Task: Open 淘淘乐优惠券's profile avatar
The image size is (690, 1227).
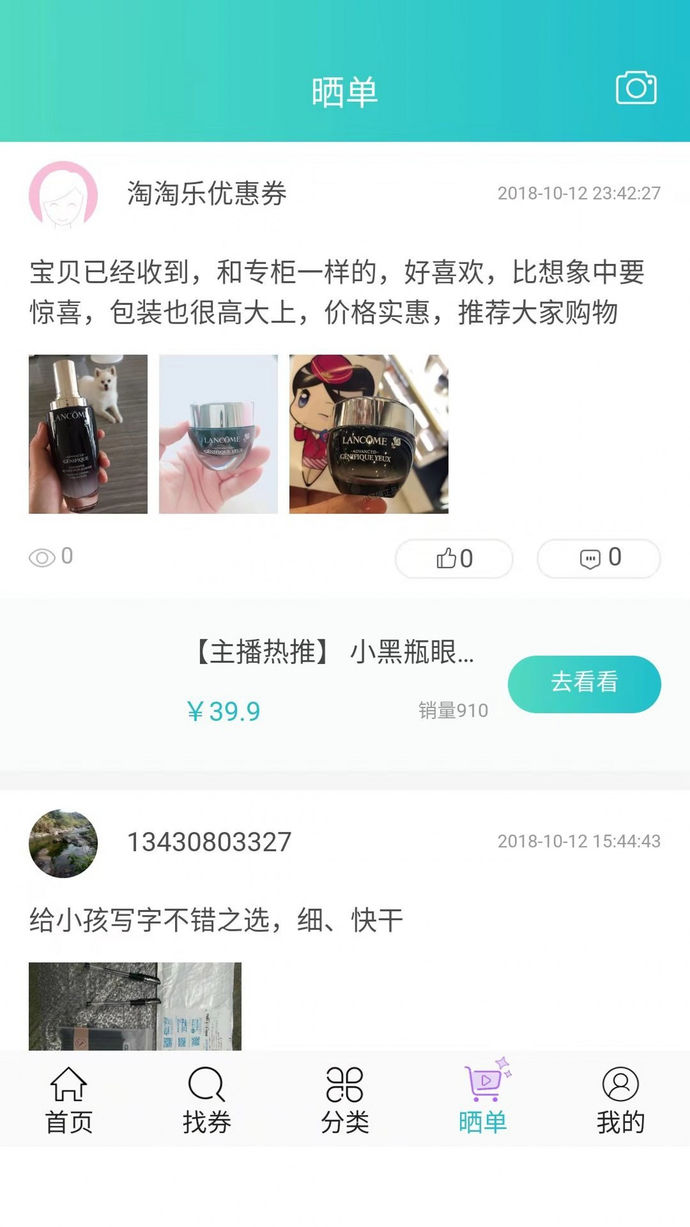Action: pos(63,194)
